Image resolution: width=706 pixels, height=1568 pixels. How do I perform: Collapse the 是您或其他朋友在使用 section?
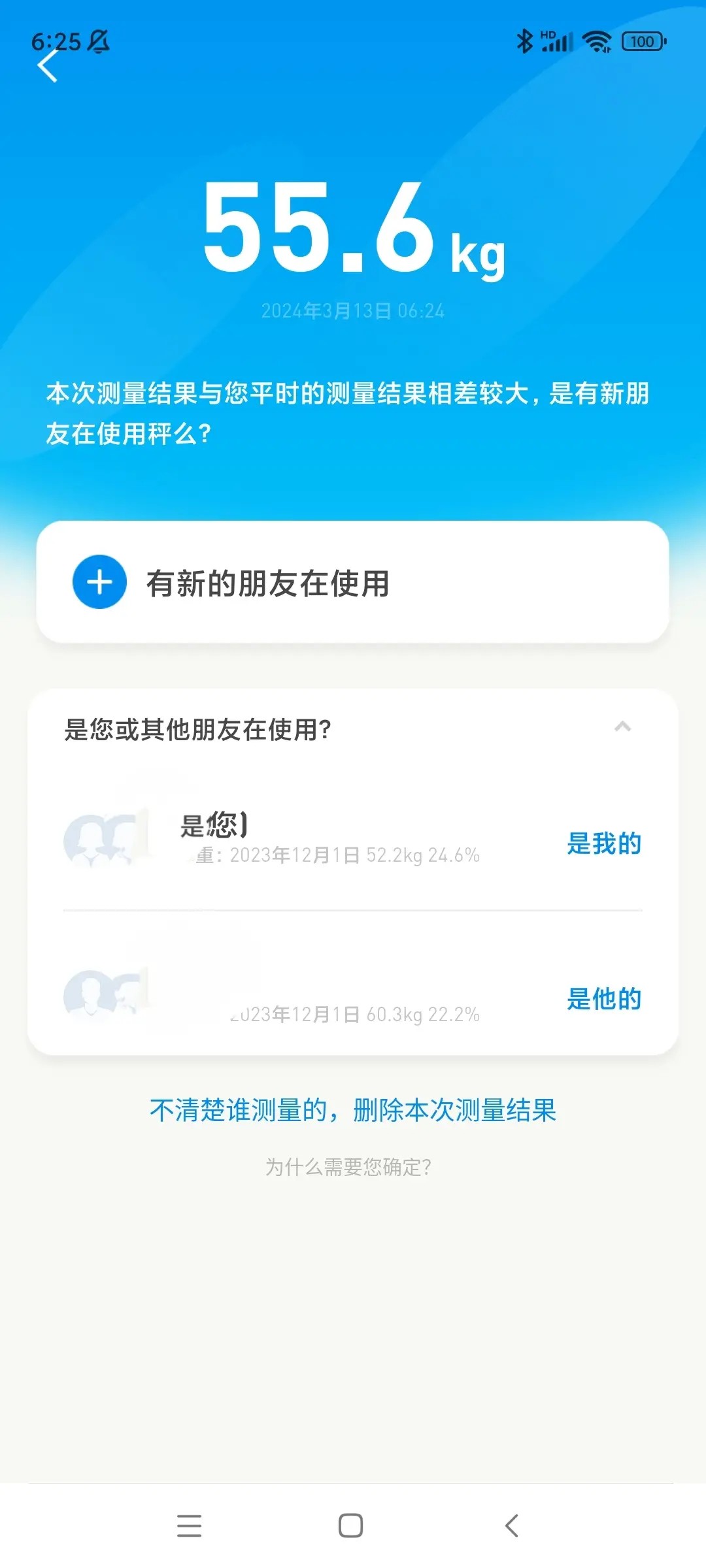coord(622,727)
